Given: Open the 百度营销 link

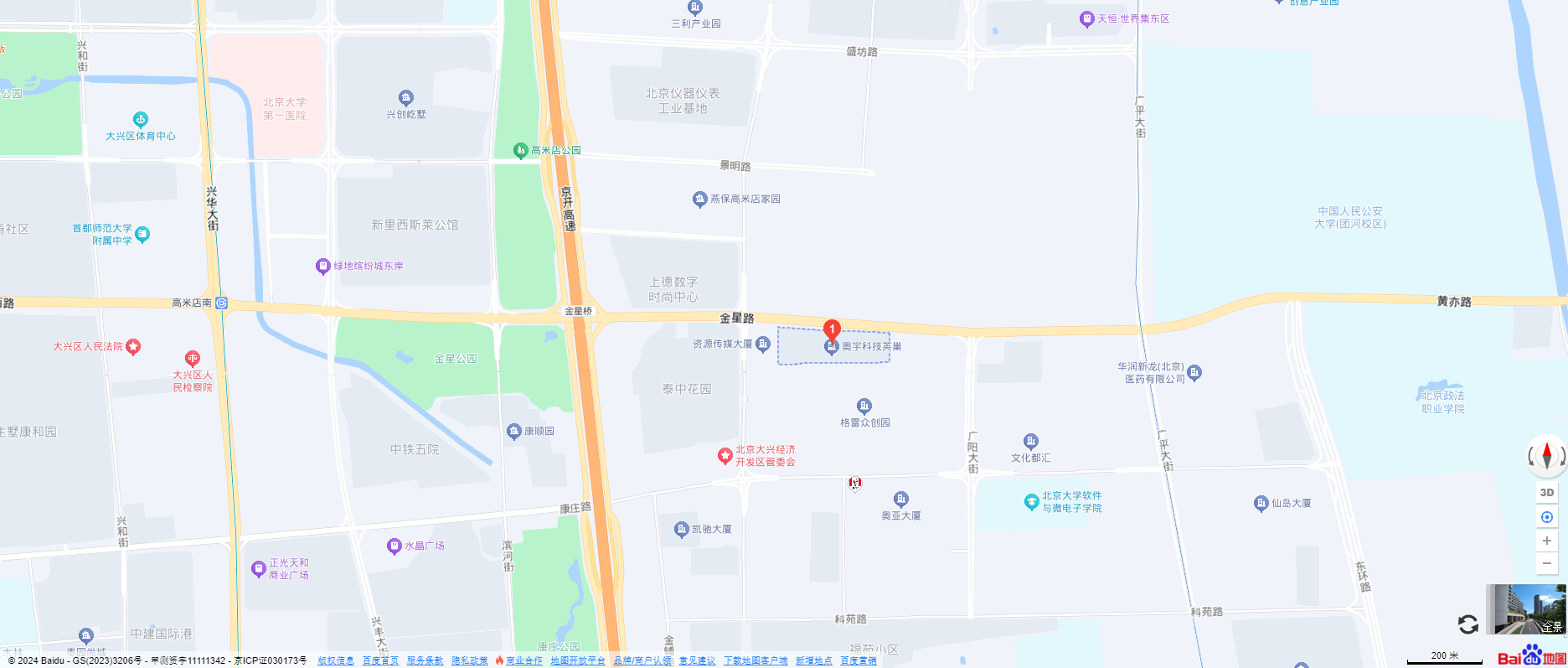Looking at the screenshot, I should pos(858,660).
